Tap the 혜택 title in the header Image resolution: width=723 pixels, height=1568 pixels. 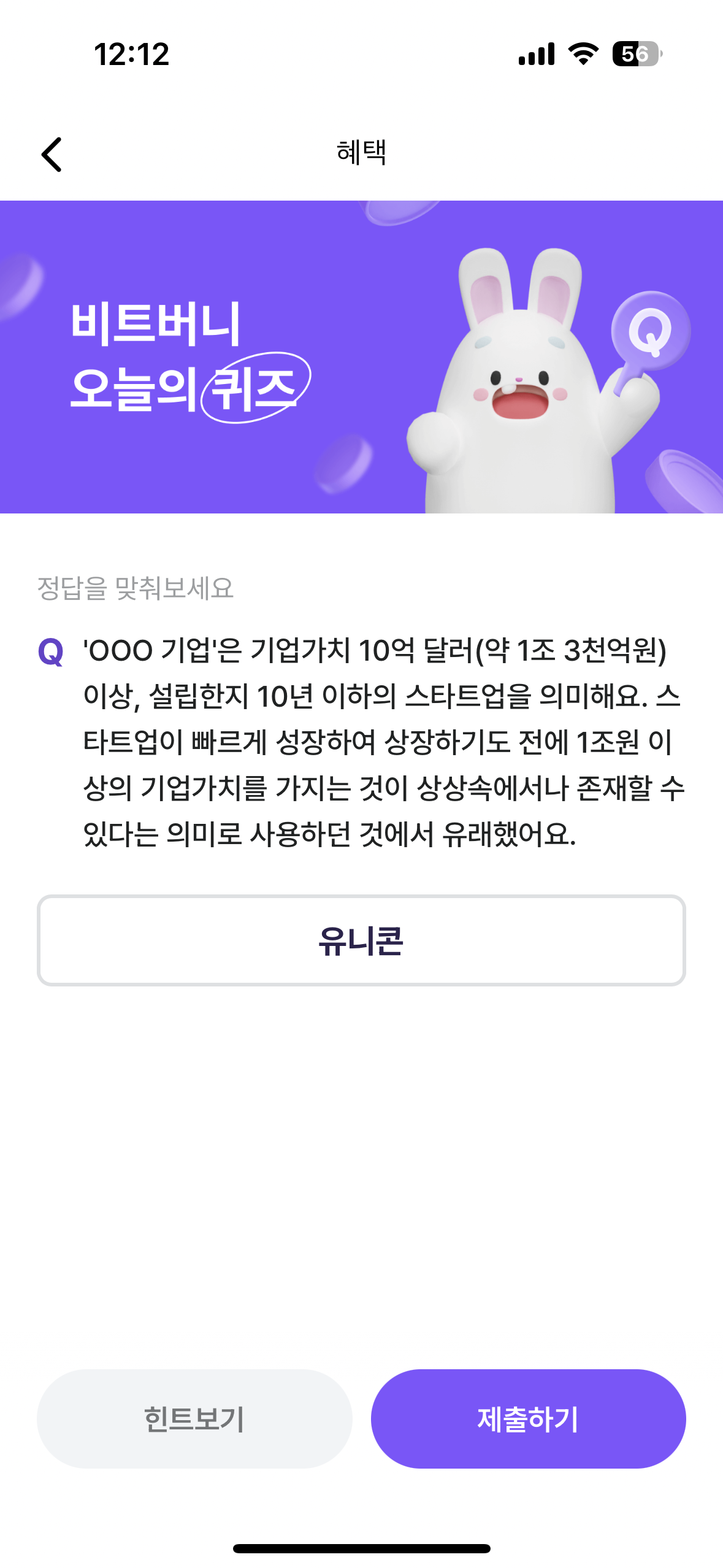tap(362, 152)
